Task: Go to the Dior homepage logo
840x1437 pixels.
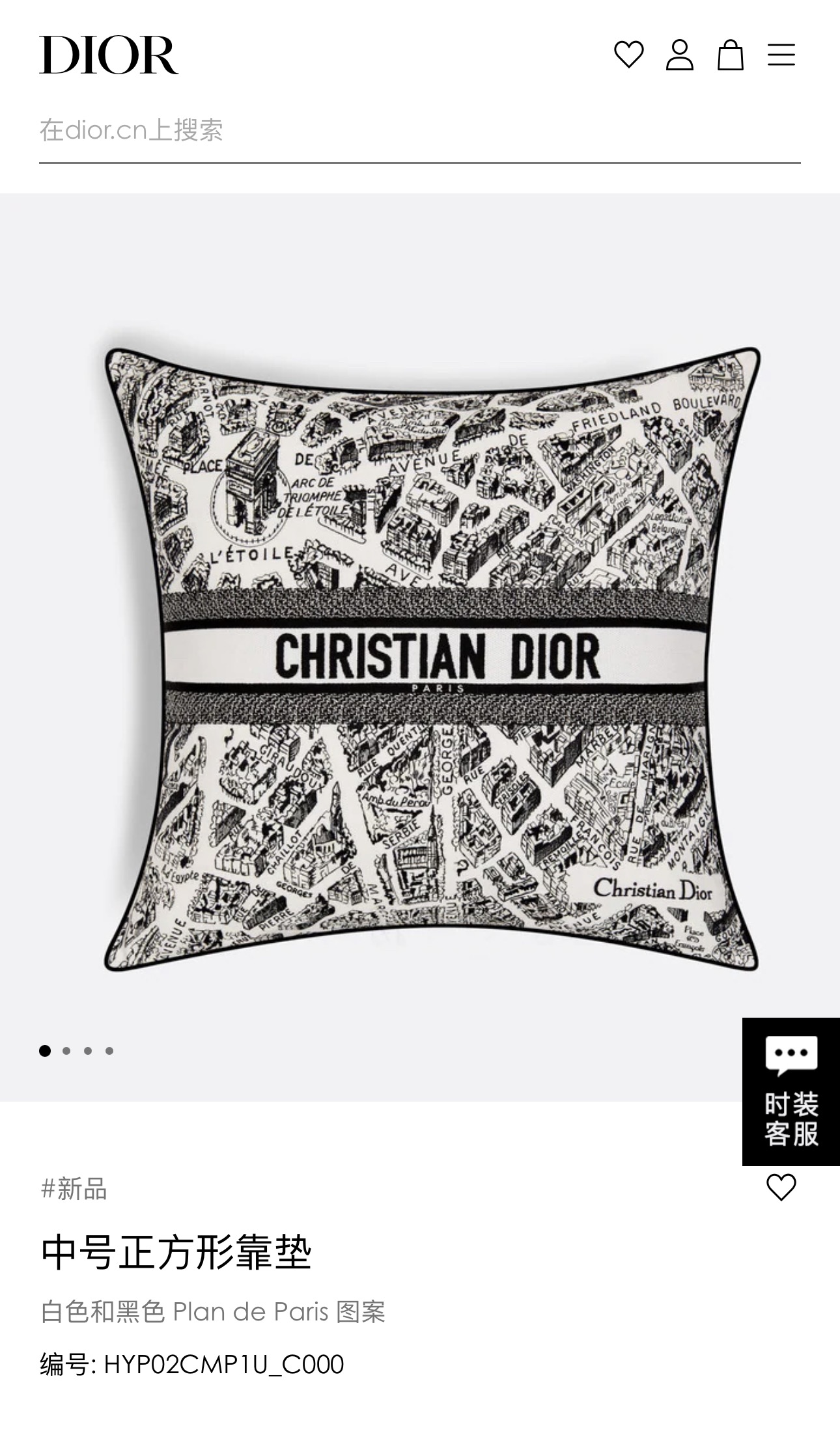Action: [109, 55]
